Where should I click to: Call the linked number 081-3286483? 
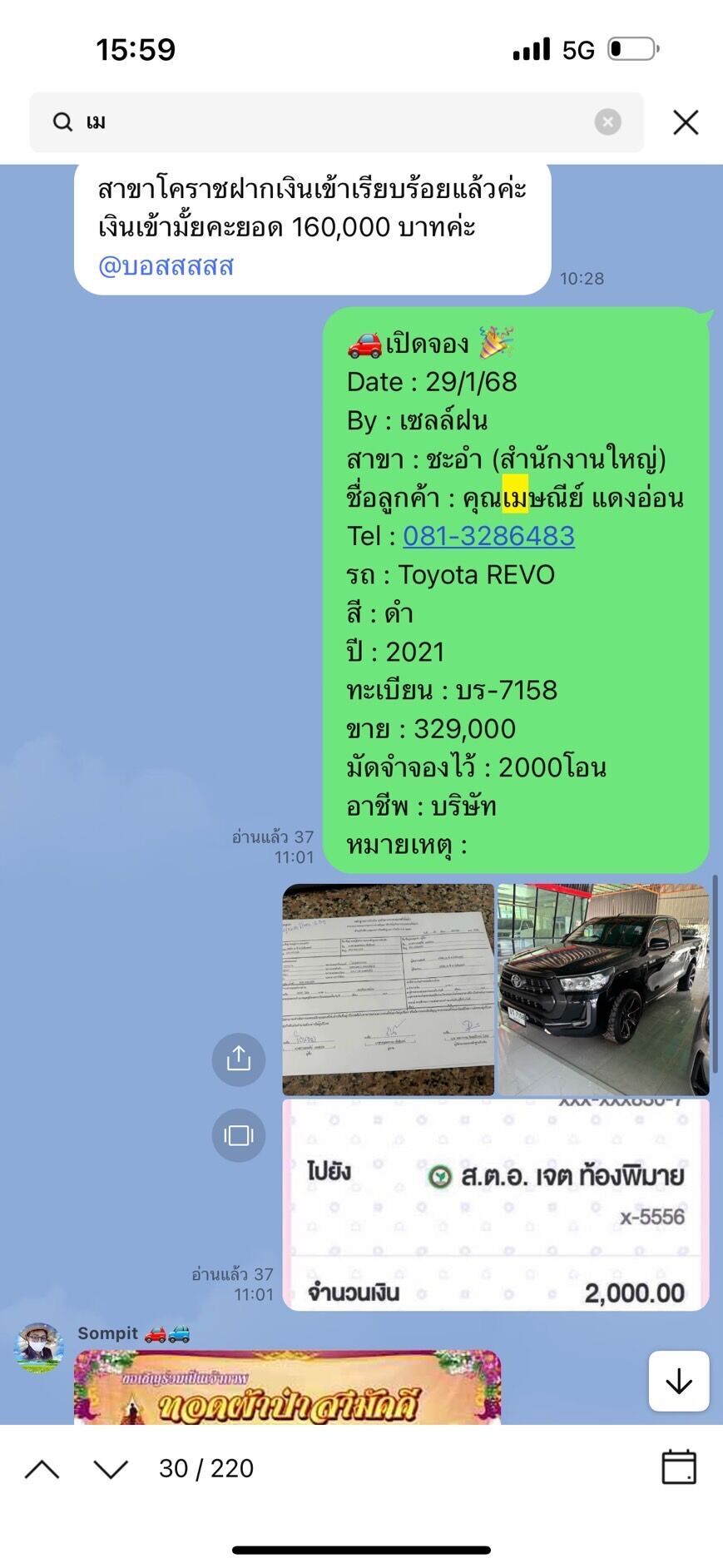point(488,535)
